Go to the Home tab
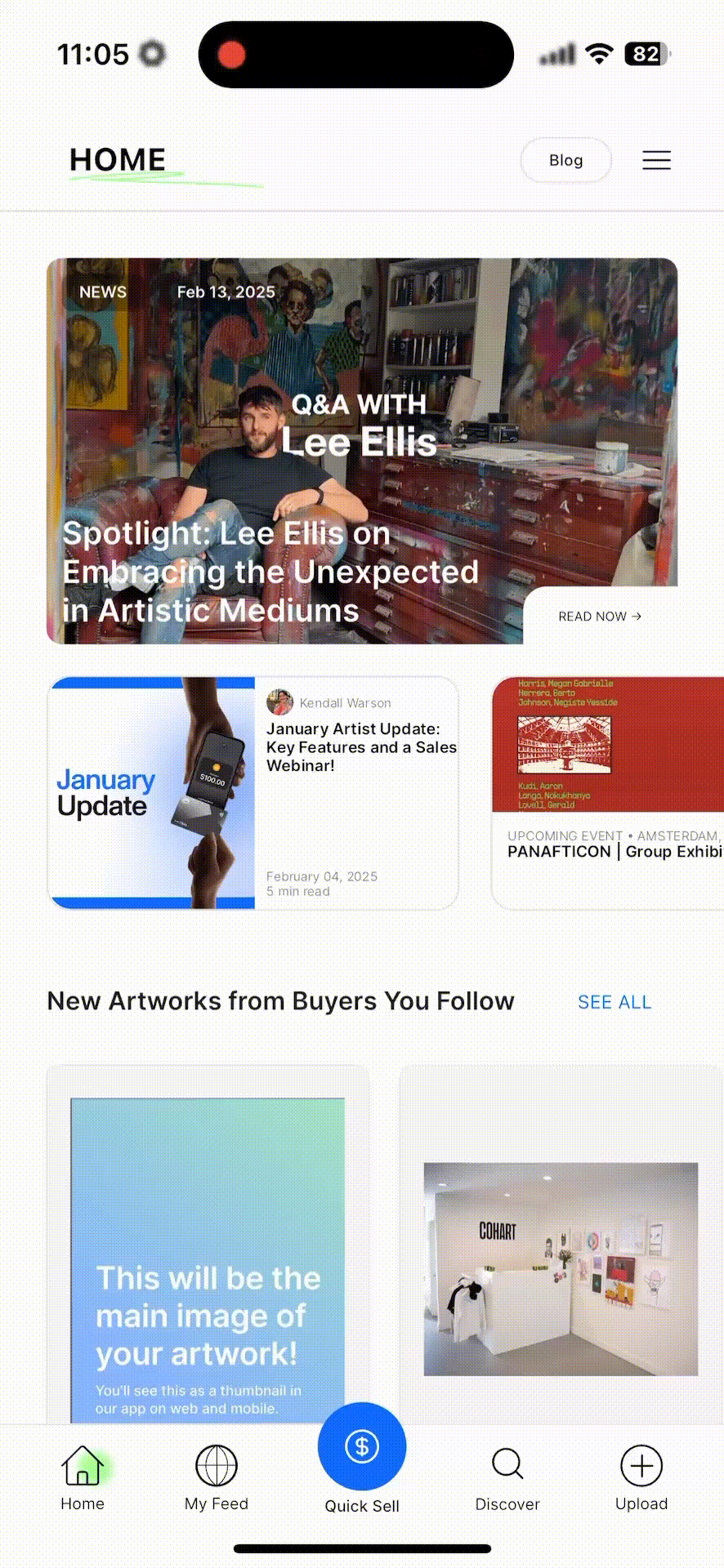This screenshot has width=724, height=1568. tap(83, 1477)
